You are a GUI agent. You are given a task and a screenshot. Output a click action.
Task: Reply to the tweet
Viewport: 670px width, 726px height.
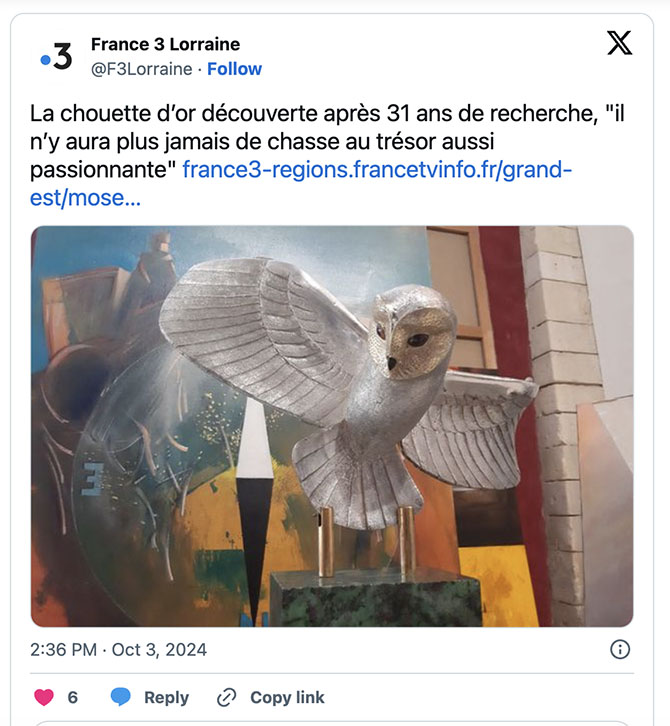pos(149,697)
